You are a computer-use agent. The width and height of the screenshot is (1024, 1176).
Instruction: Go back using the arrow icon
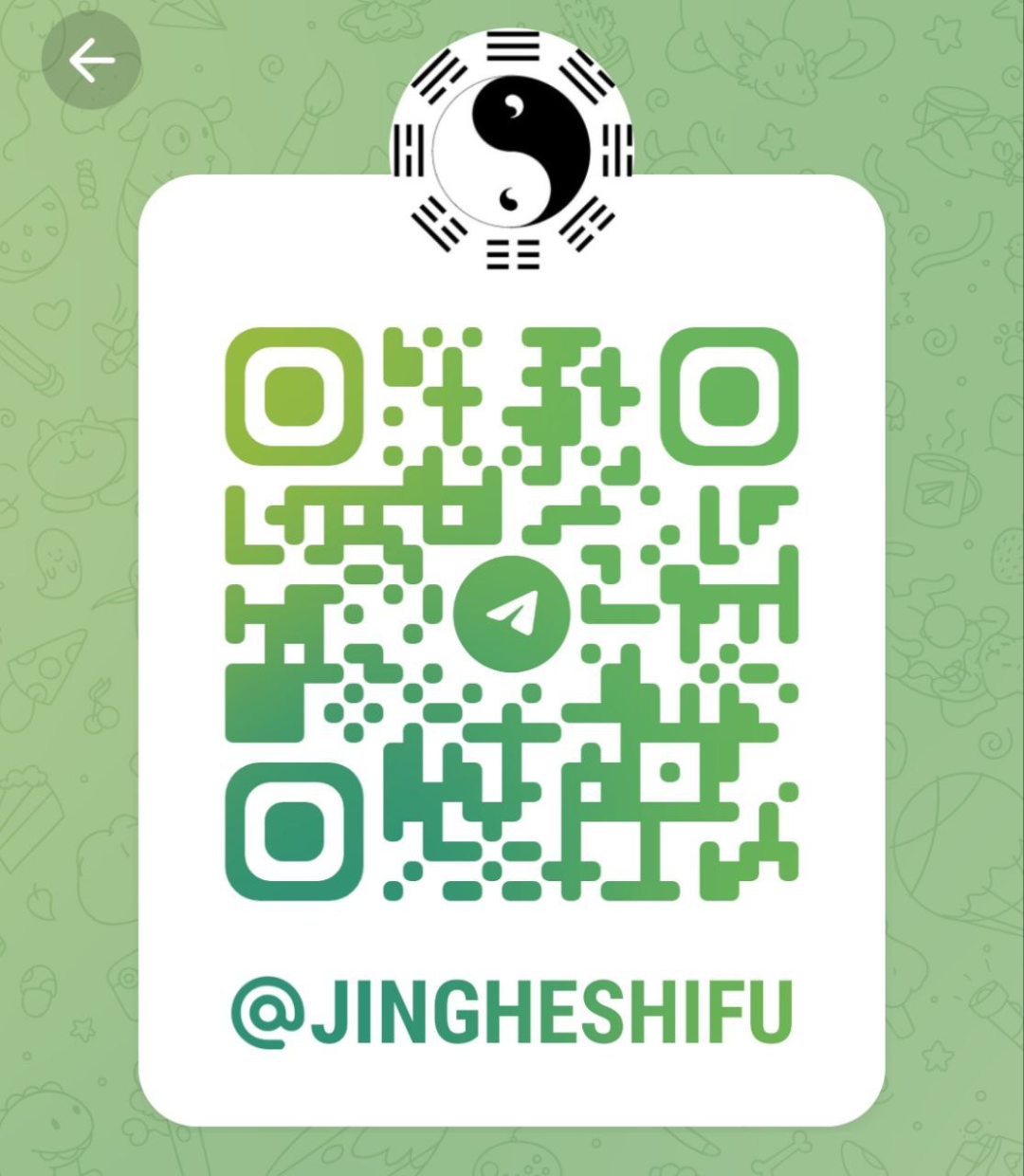[x=91, y=61]
